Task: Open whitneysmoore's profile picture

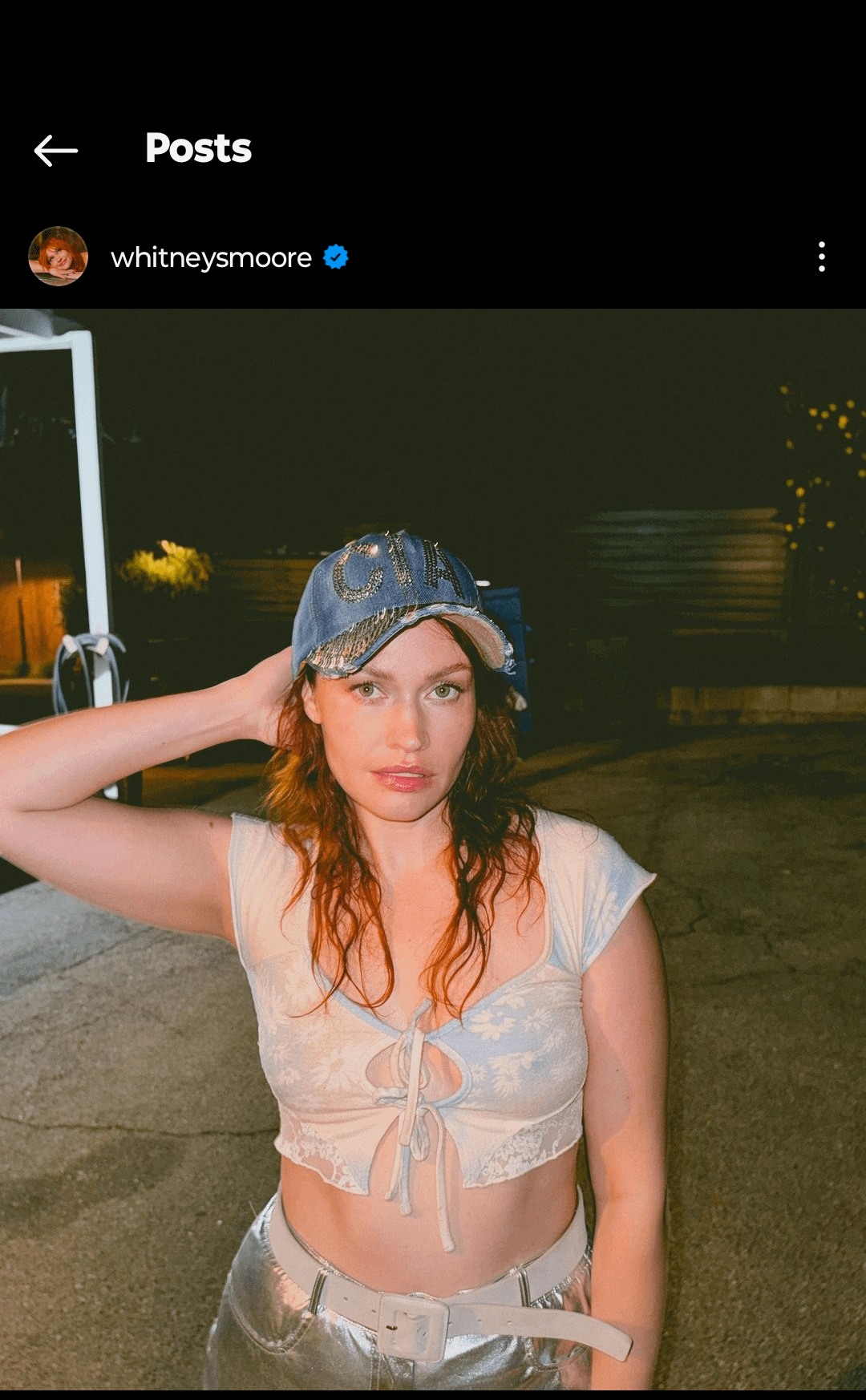Action: 58,257
